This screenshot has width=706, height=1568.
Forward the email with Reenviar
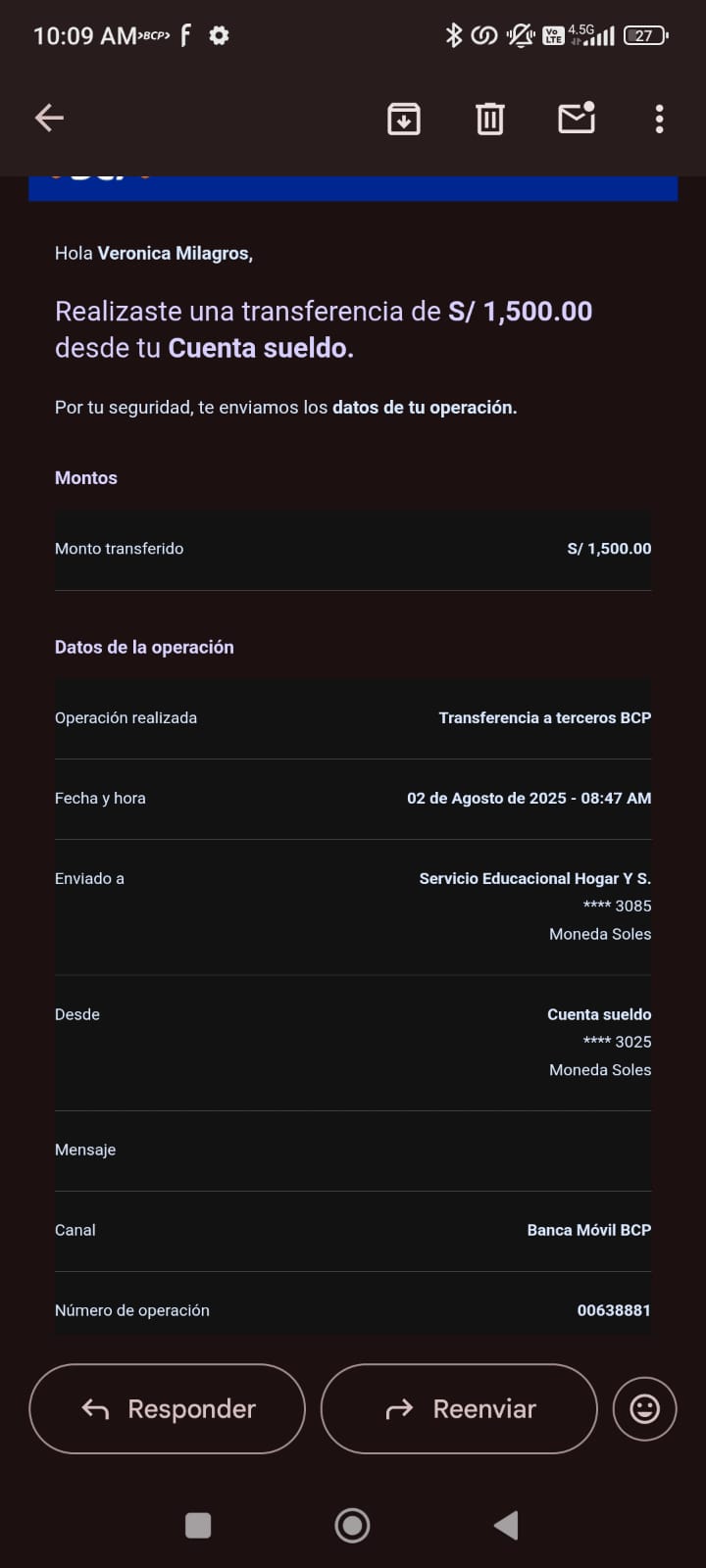tap(459, 1408)
